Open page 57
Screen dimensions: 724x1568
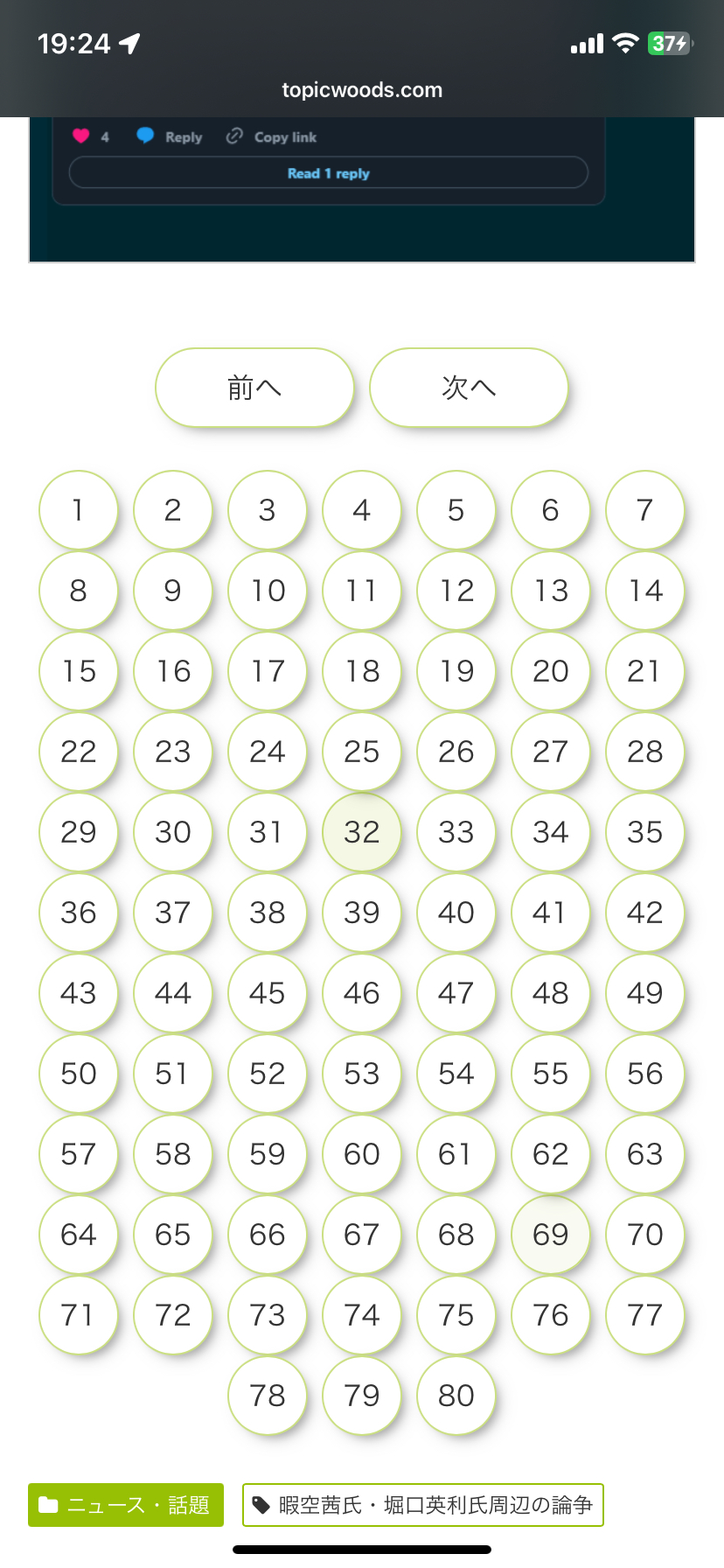pos(79,1154)
